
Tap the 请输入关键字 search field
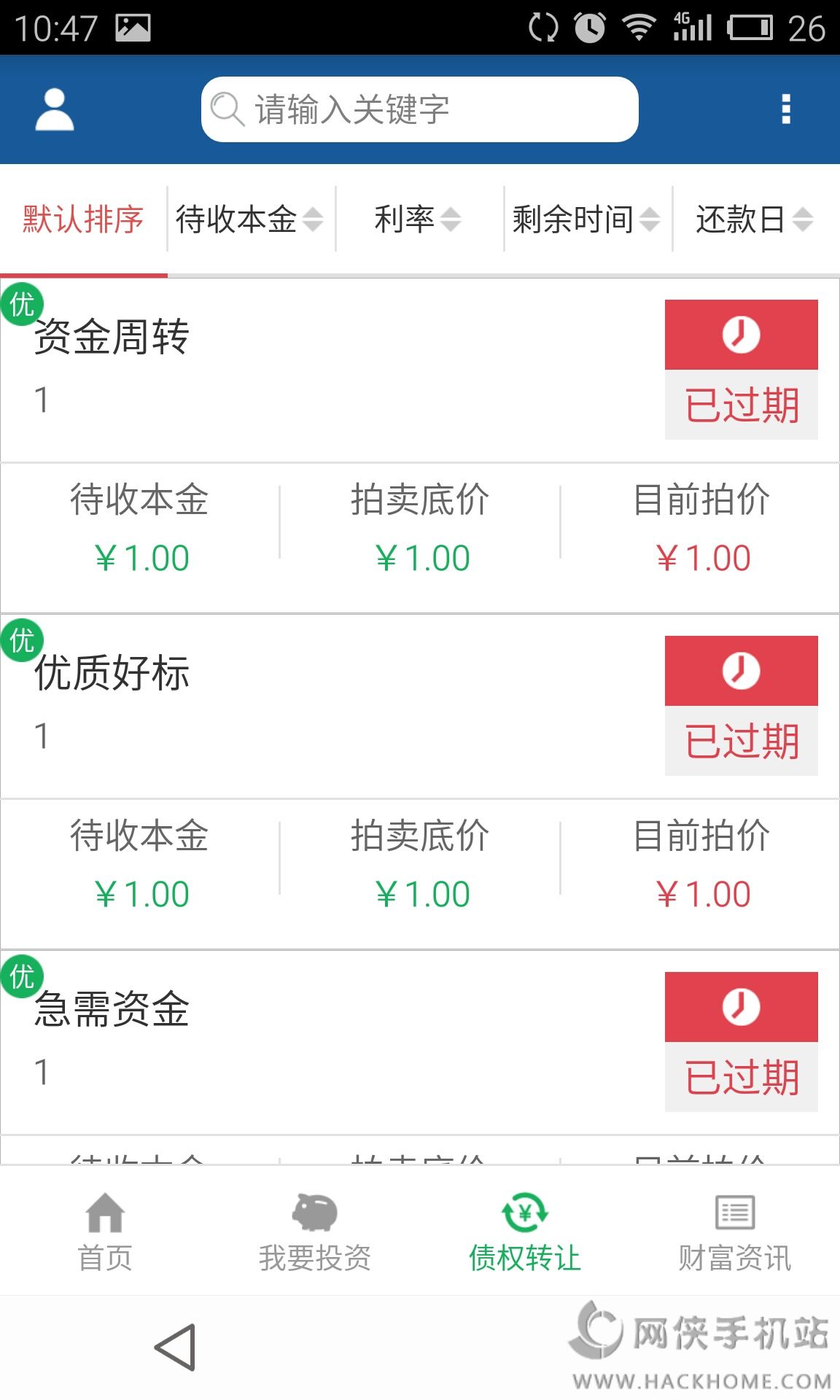coord(420,109)
